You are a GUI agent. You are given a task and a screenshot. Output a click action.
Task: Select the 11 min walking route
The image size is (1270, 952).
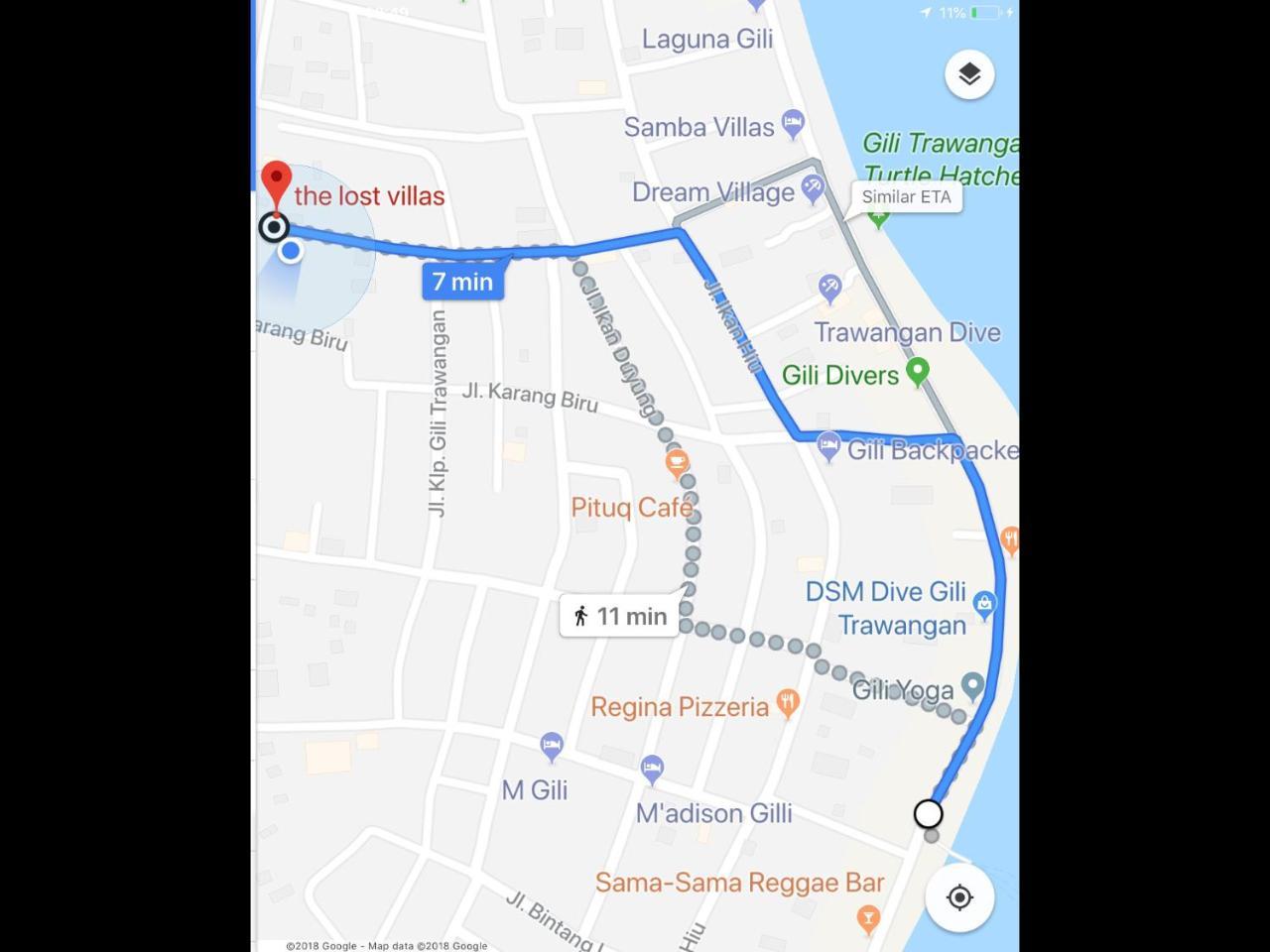619,616
